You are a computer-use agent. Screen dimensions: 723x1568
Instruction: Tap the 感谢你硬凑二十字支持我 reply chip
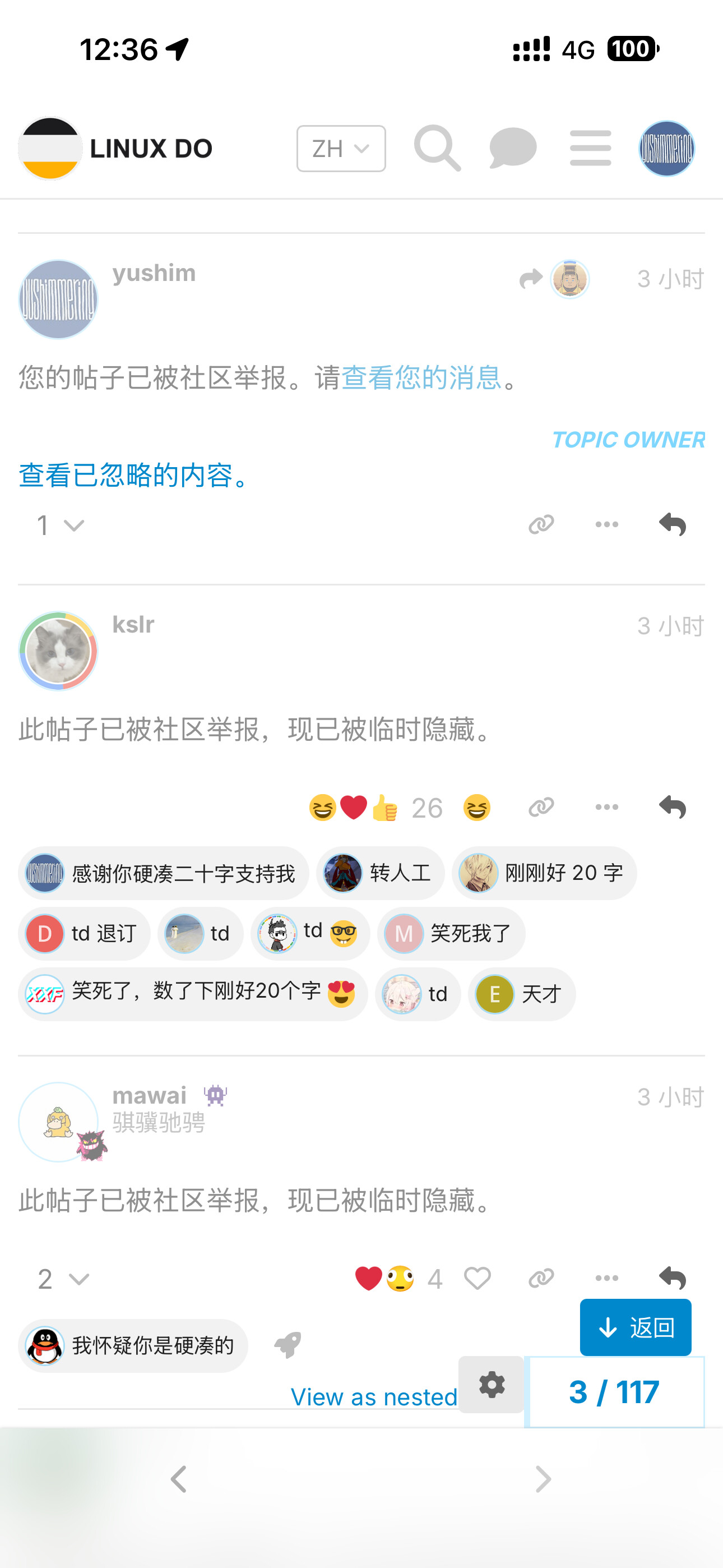[163, 873]
